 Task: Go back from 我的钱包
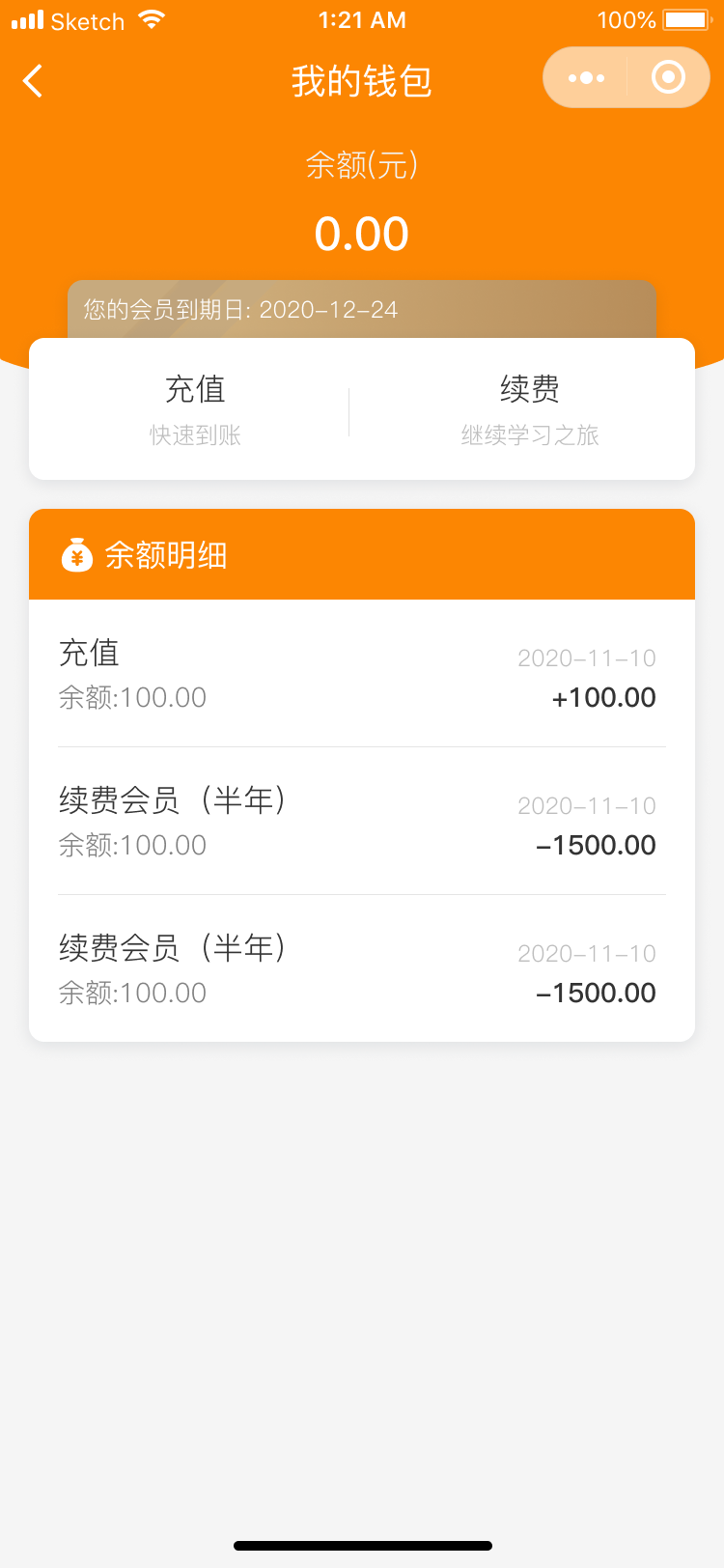tap(33, 81)
